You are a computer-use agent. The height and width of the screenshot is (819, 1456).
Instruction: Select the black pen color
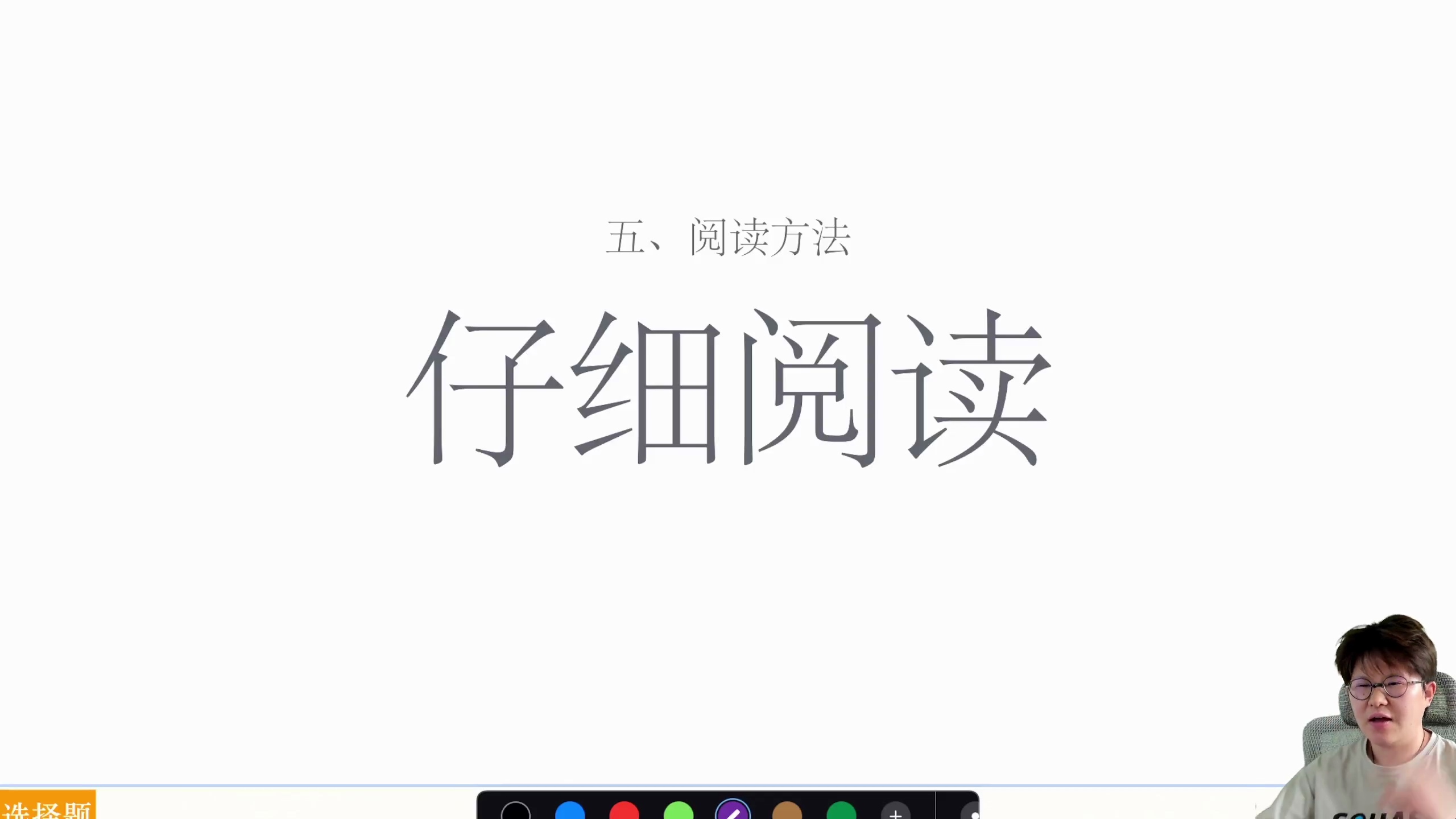tap(515, 811)
